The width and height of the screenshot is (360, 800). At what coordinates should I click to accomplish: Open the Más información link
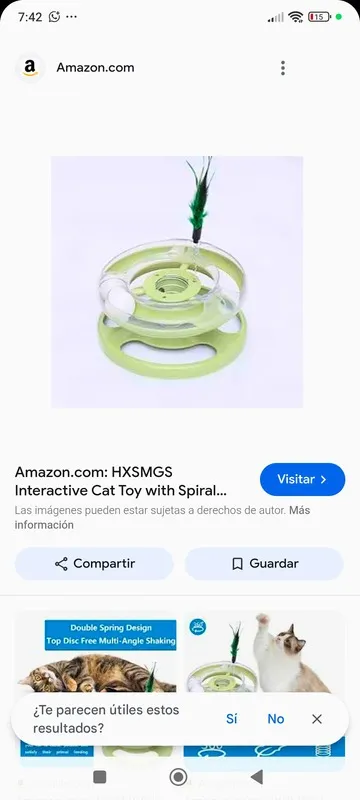click(x=162, y=517)
